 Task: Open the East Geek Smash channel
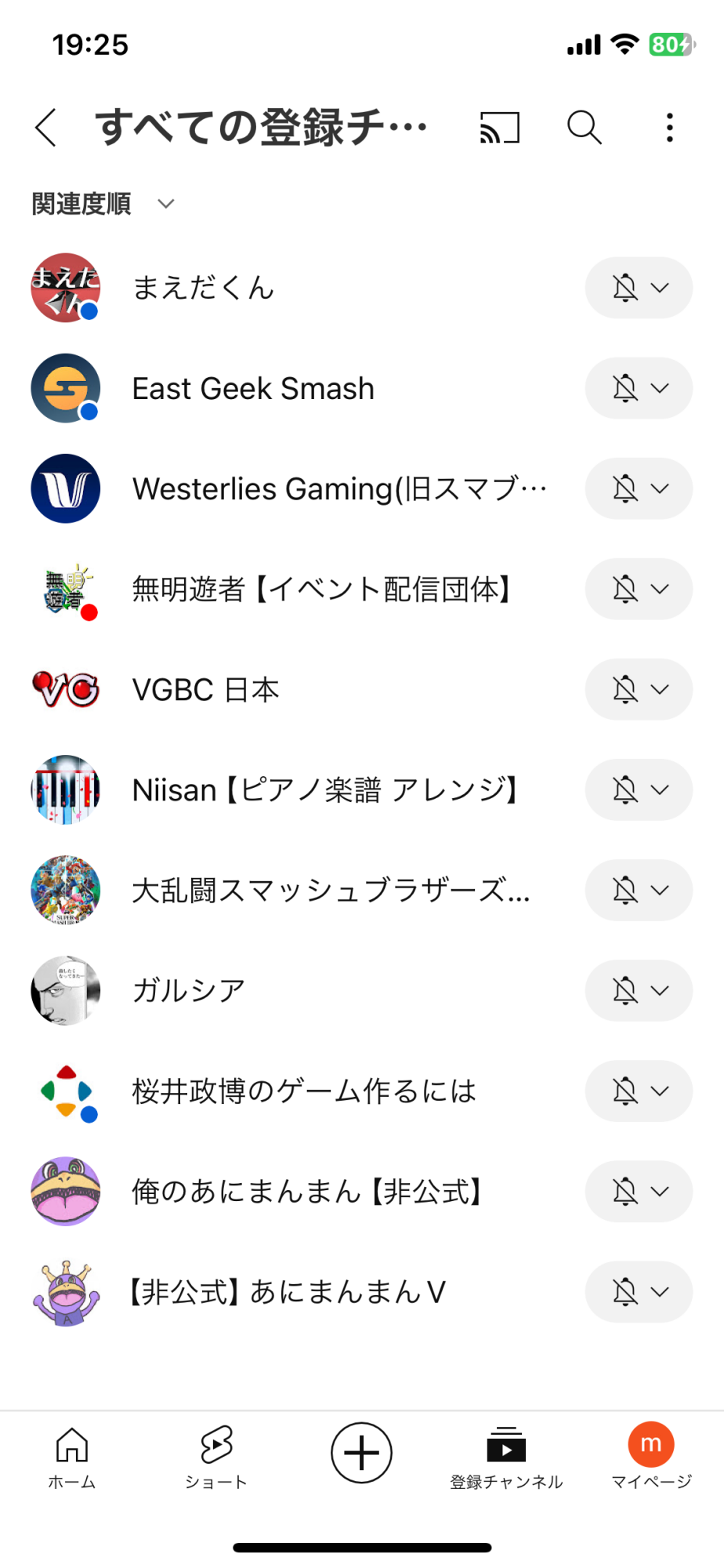[x=252, y=388]
